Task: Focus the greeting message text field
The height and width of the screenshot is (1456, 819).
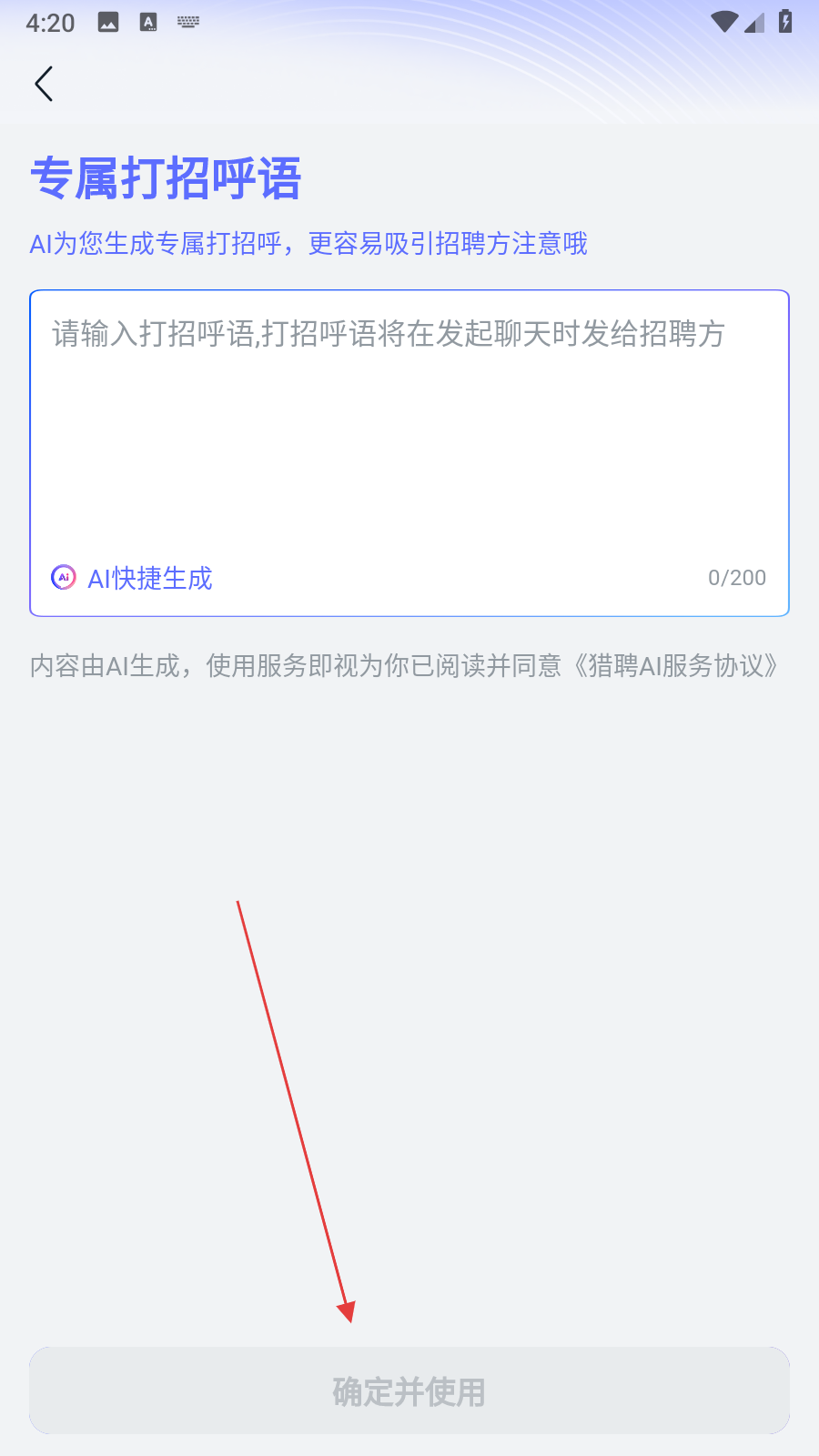Action: (409, 419)
